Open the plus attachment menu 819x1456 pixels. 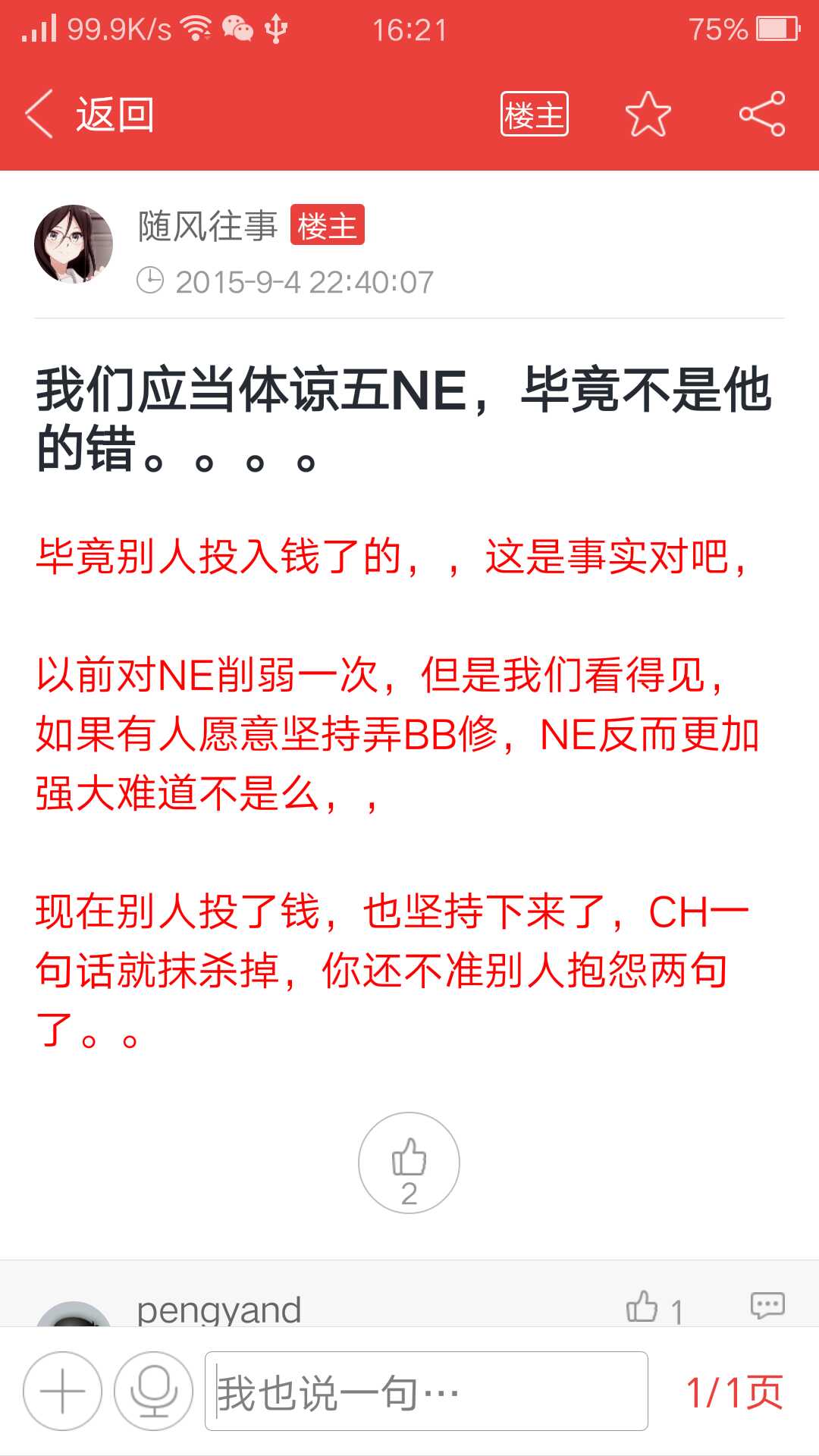(62, 1392)
